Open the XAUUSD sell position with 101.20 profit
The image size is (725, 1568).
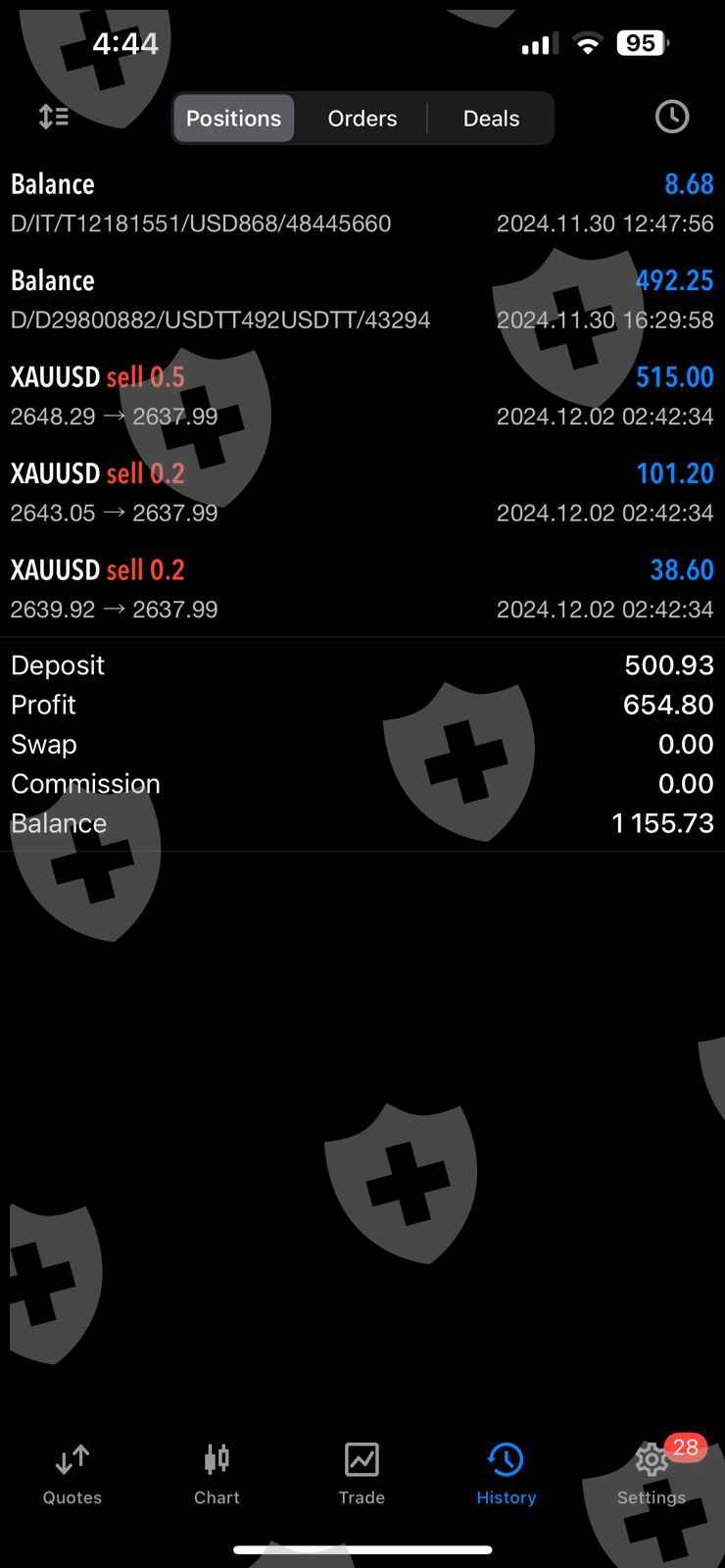click(362, 492)
